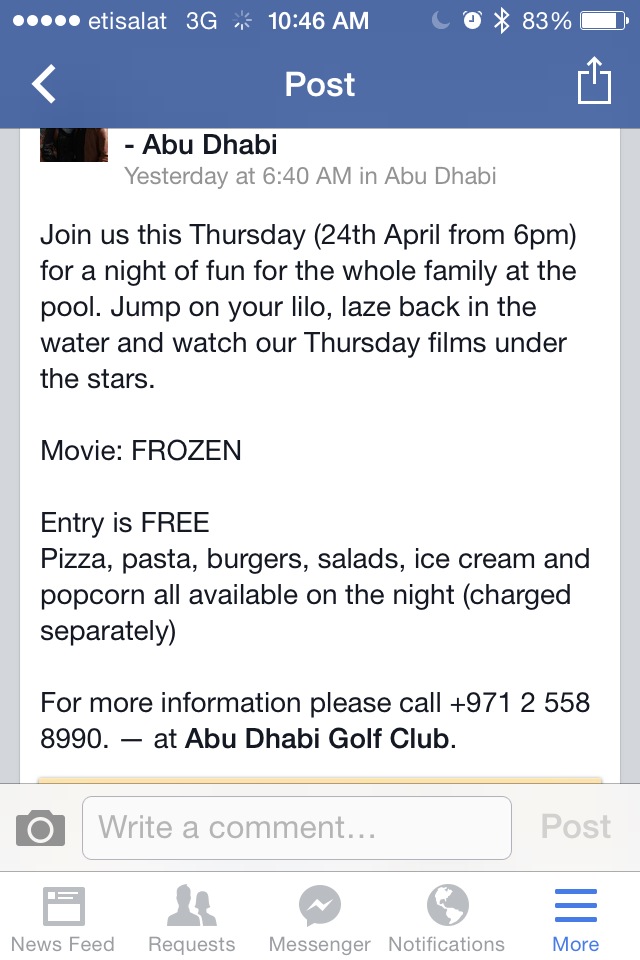Open the Abu Dhabi page profile picture
This screenshot has height=960, width=640.
coord(74,146)
